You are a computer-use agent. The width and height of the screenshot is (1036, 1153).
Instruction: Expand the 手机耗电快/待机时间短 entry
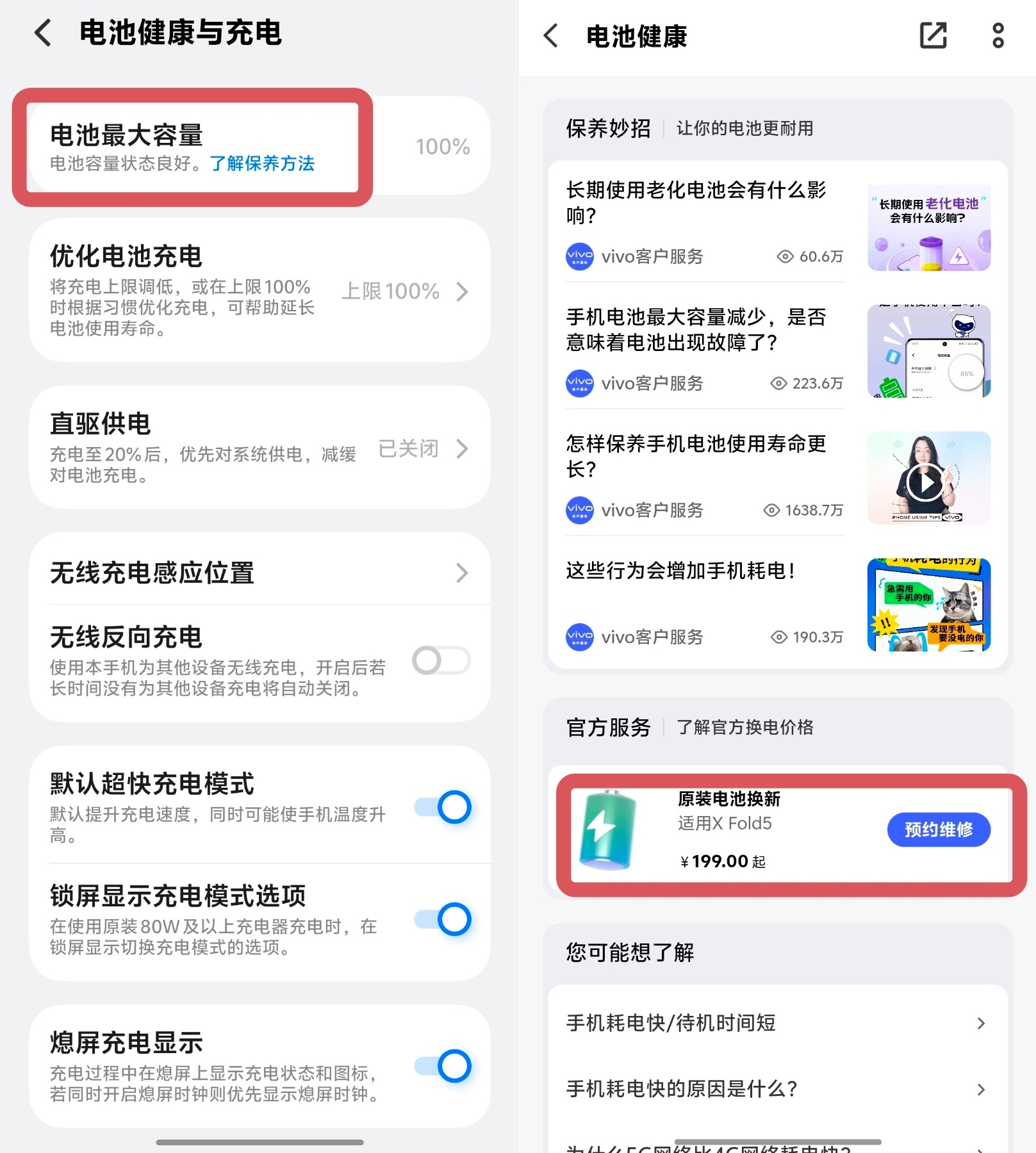click(x=980, y=1022)
